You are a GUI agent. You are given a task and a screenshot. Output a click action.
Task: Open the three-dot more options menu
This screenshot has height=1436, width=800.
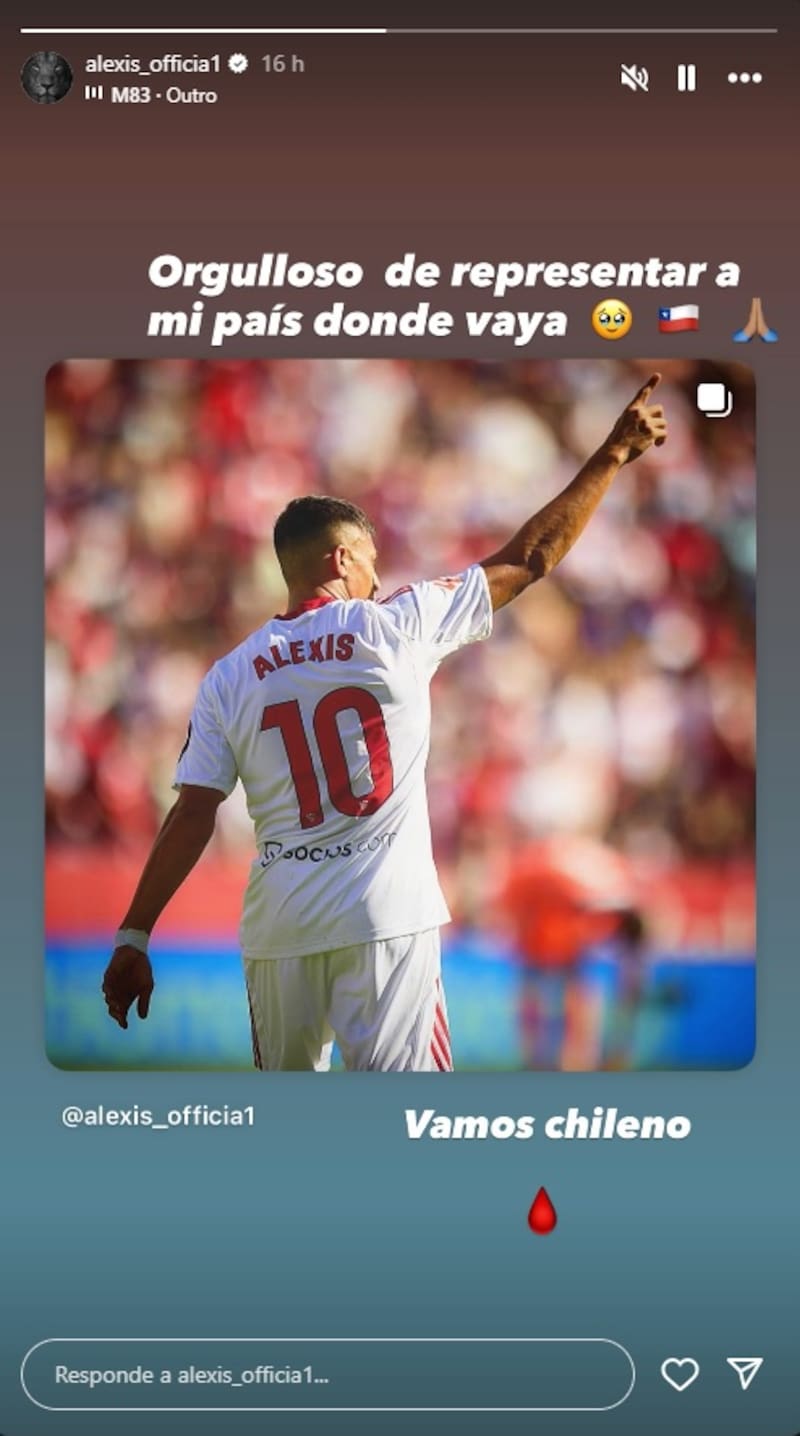click(x=744, y=78)
